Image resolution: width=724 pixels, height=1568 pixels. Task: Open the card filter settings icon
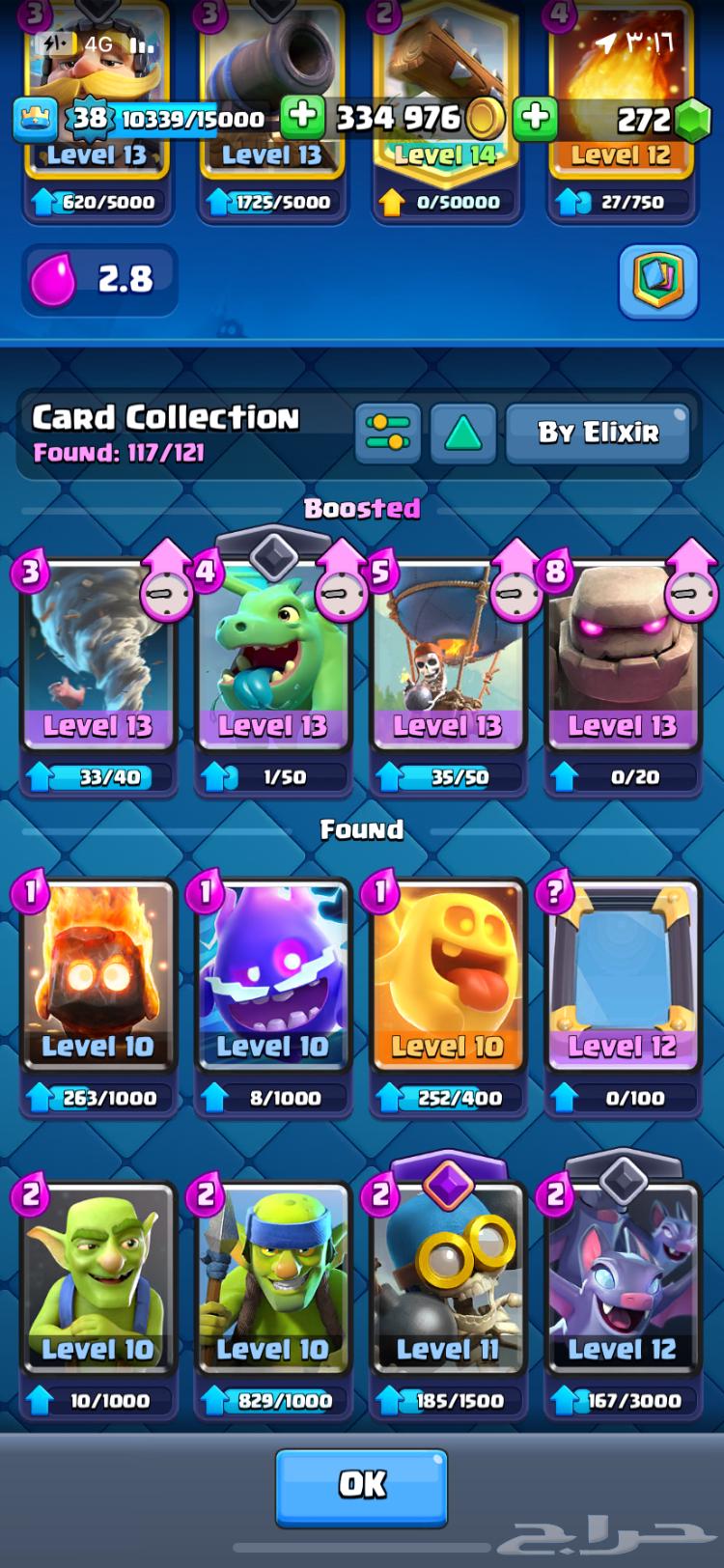[x=387, y=433]
